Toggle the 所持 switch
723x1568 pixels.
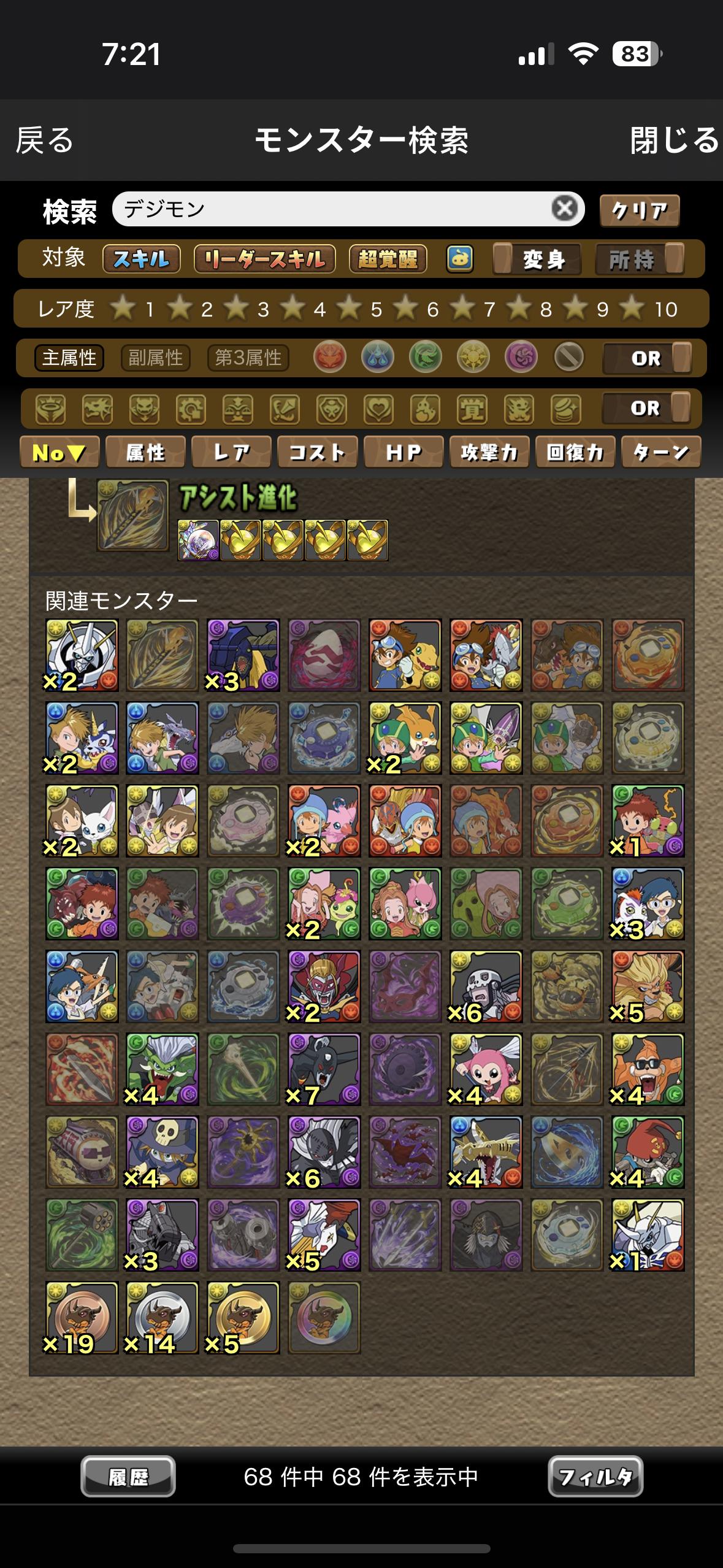pos(639,259)
